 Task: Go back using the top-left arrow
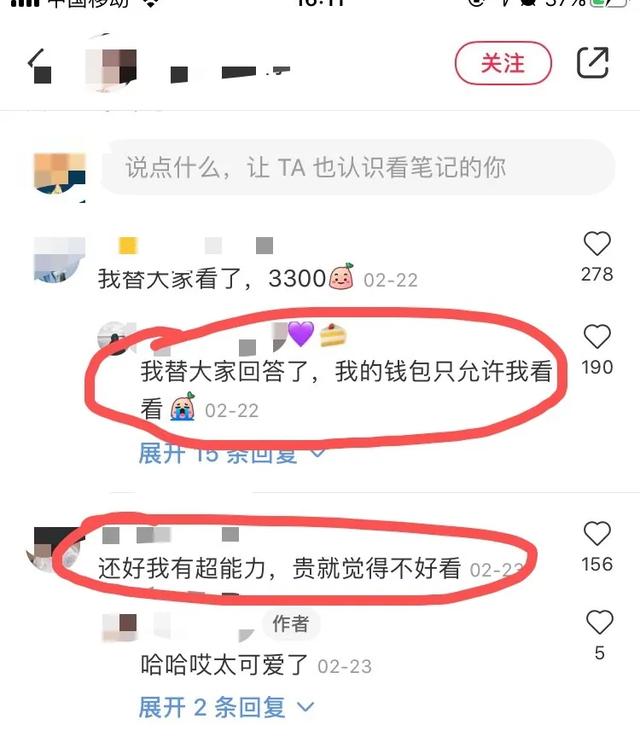[40, 65]
